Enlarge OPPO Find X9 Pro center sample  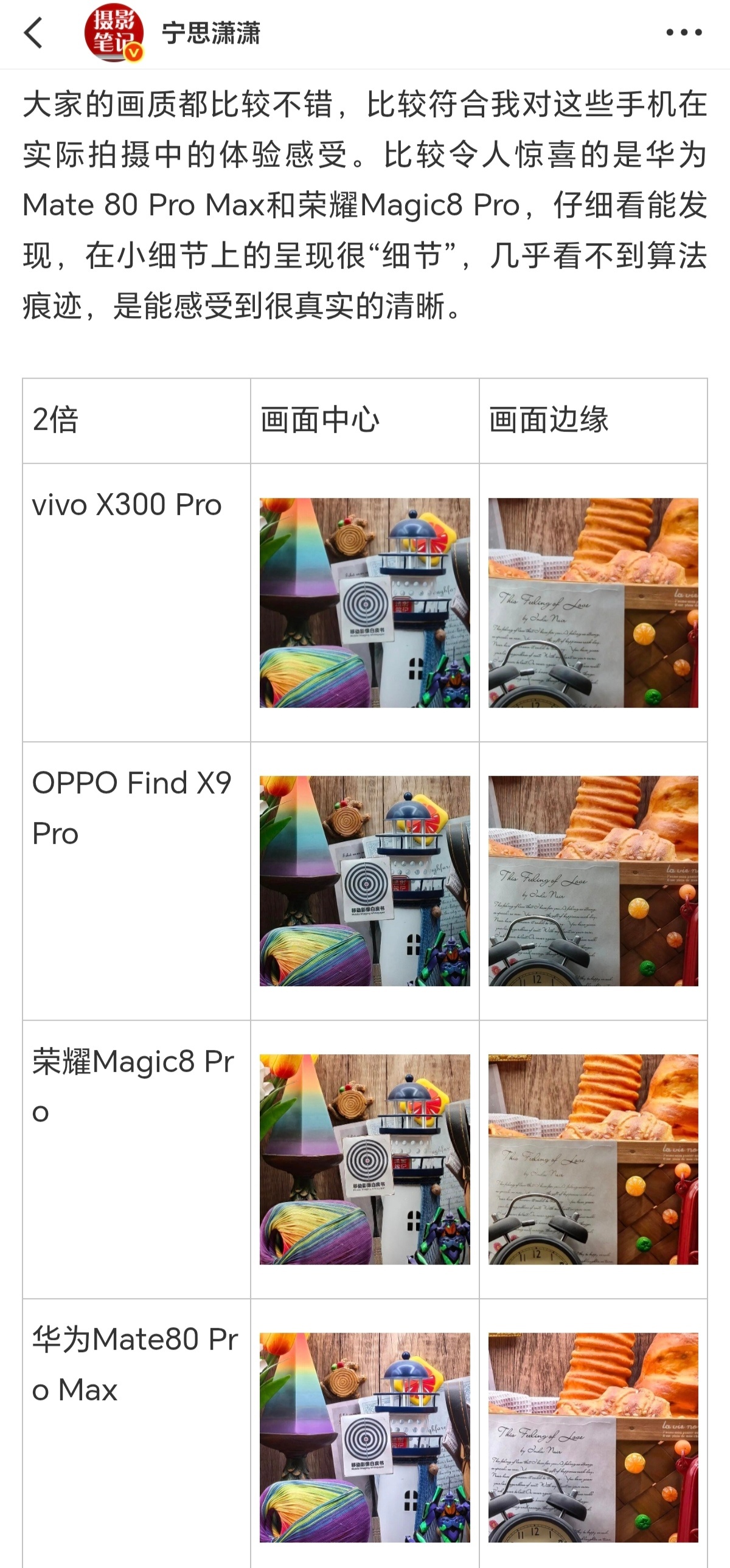tap(364, 881)
